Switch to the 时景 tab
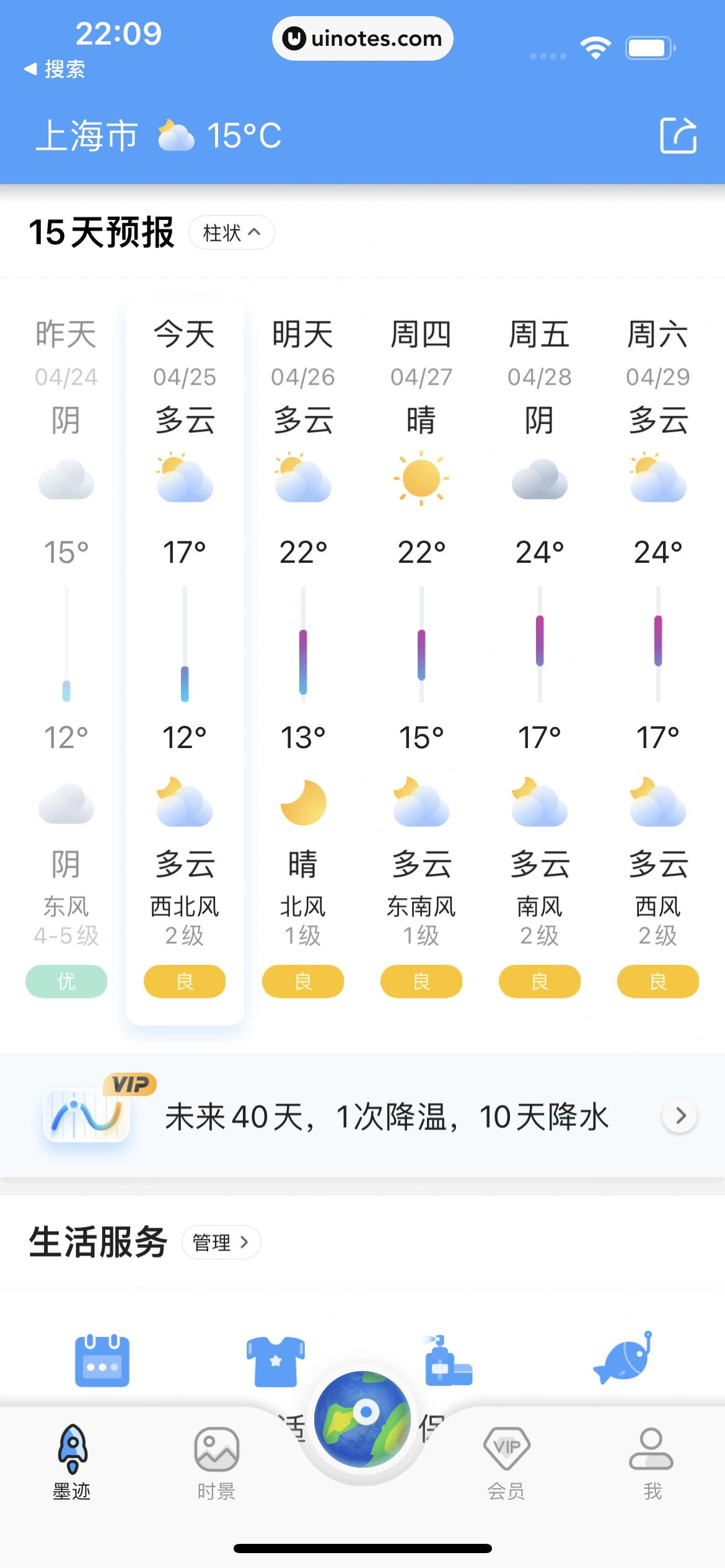This screenshot has height=1568, width=725. (216, 1461)
